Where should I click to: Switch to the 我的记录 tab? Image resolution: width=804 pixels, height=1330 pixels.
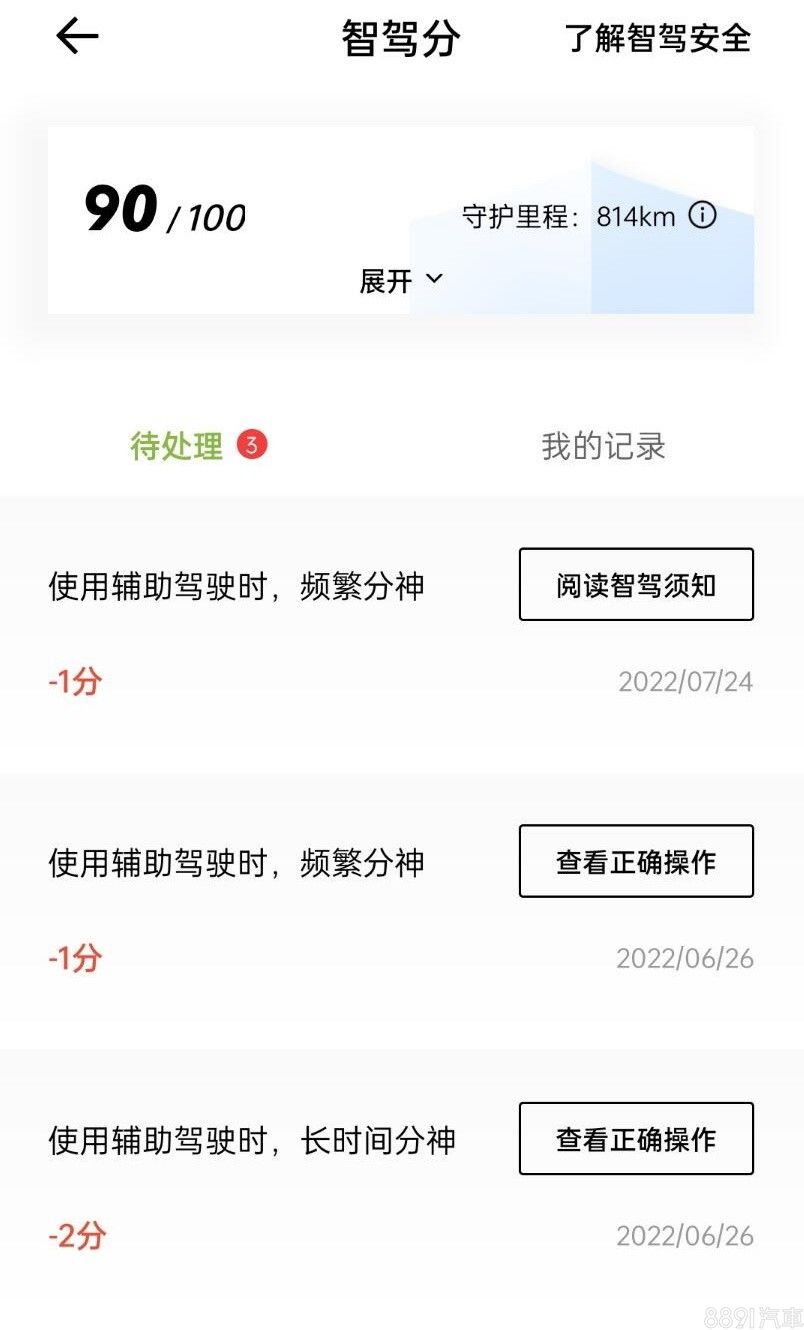(603, 446)
